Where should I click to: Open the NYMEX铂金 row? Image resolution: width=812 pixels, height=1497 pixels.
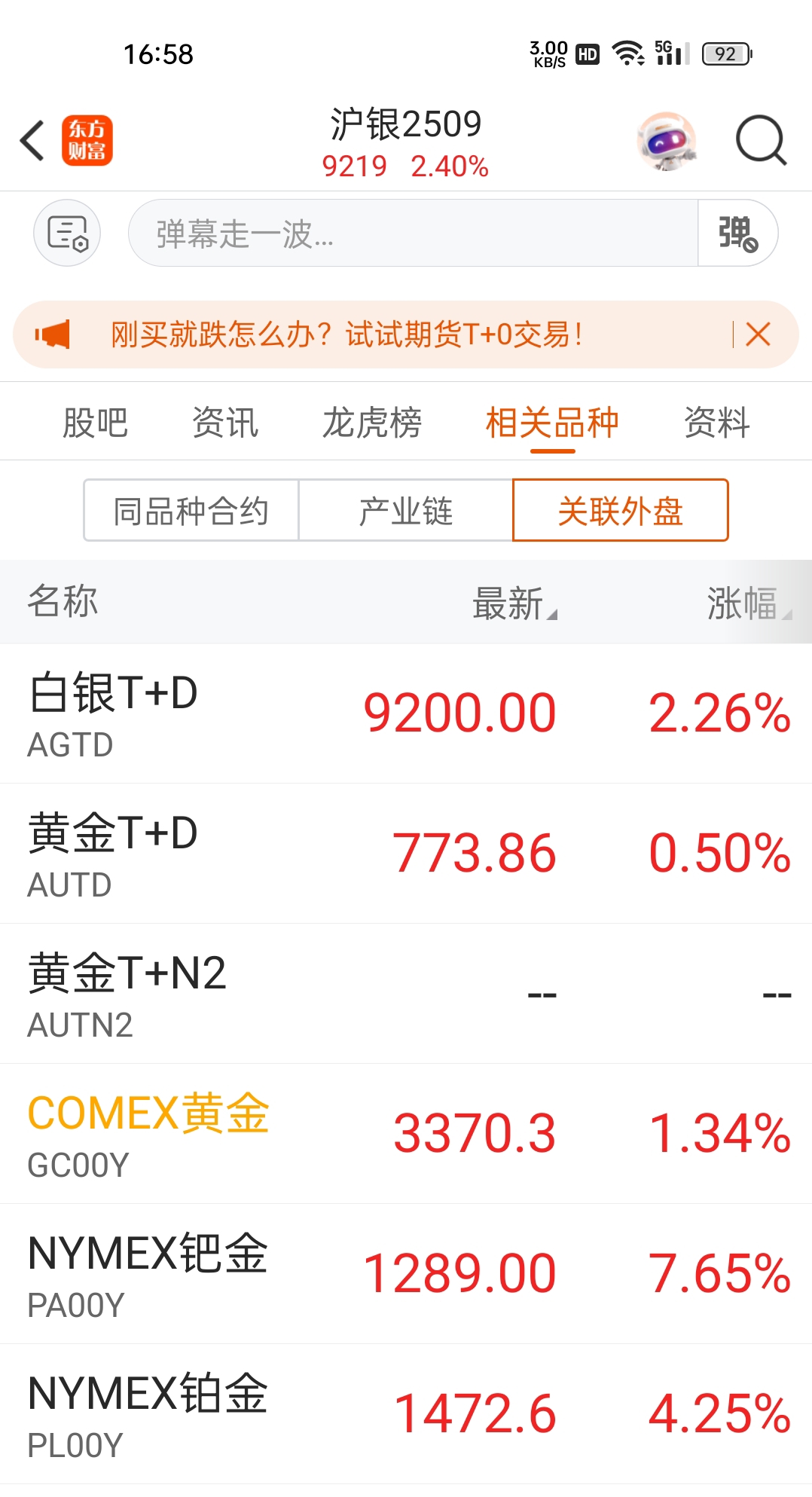pyautogui.click(x=406, y=1414)
